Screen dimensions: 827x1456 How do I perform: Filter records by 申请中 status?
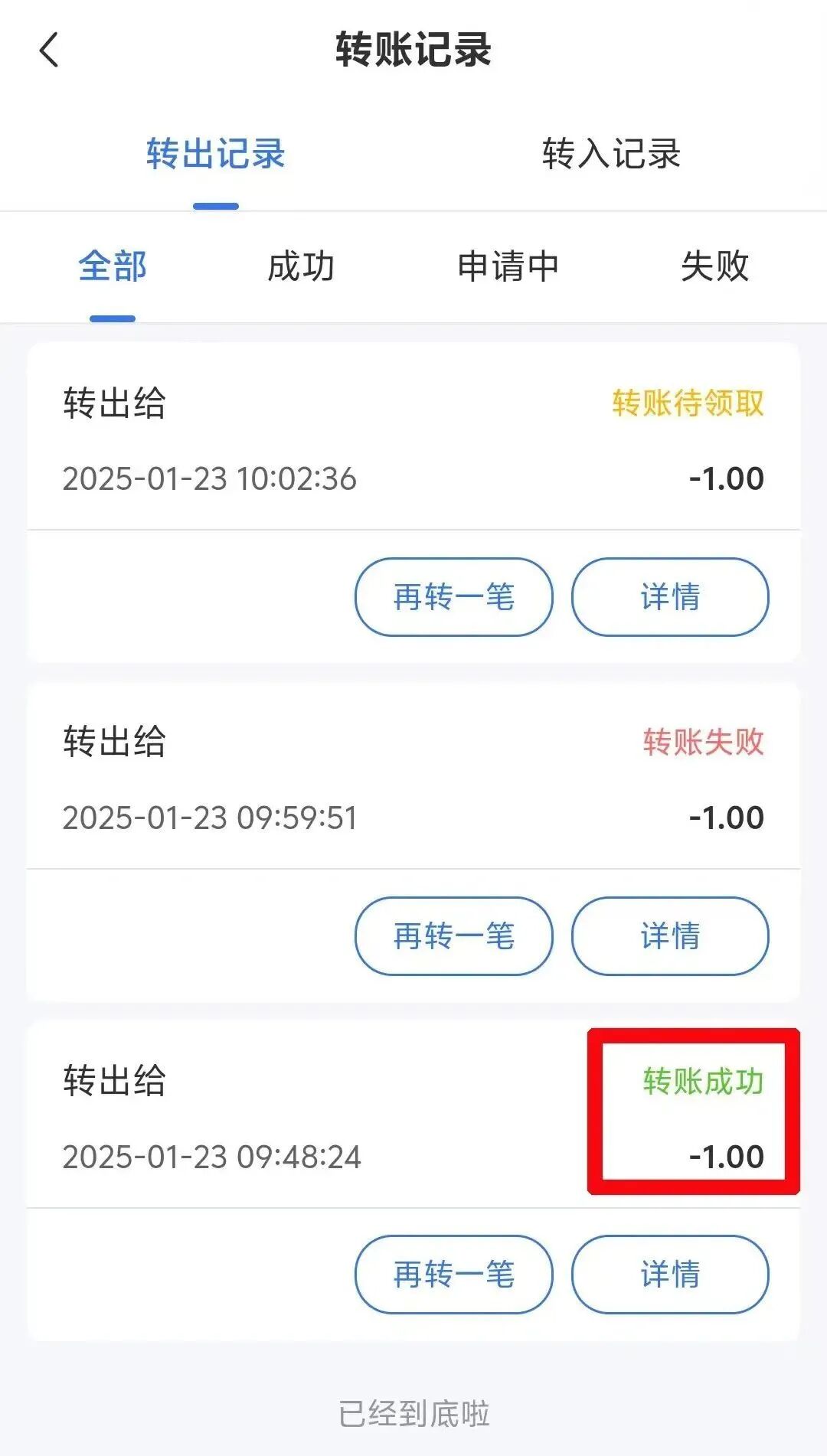click(508, 266)
